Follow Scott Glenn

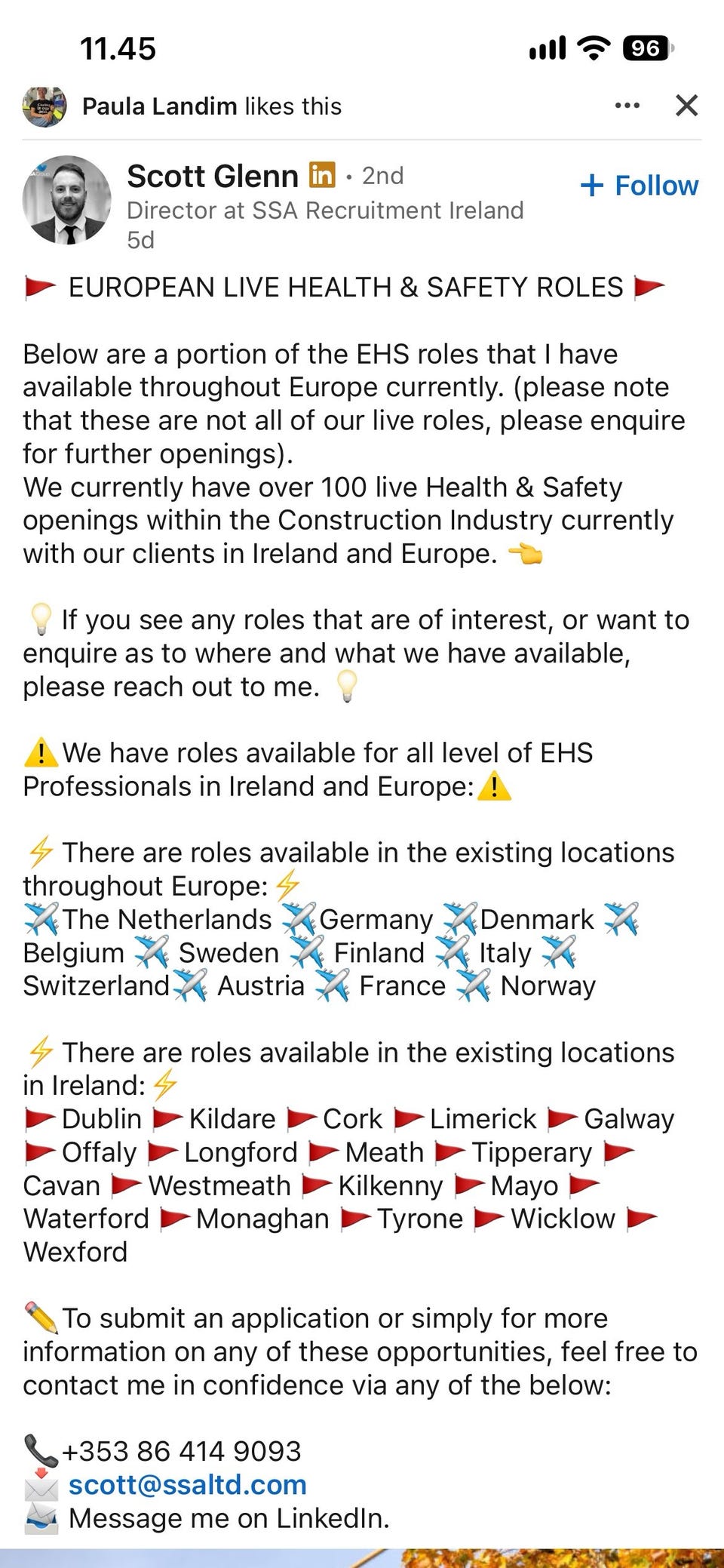640,186
